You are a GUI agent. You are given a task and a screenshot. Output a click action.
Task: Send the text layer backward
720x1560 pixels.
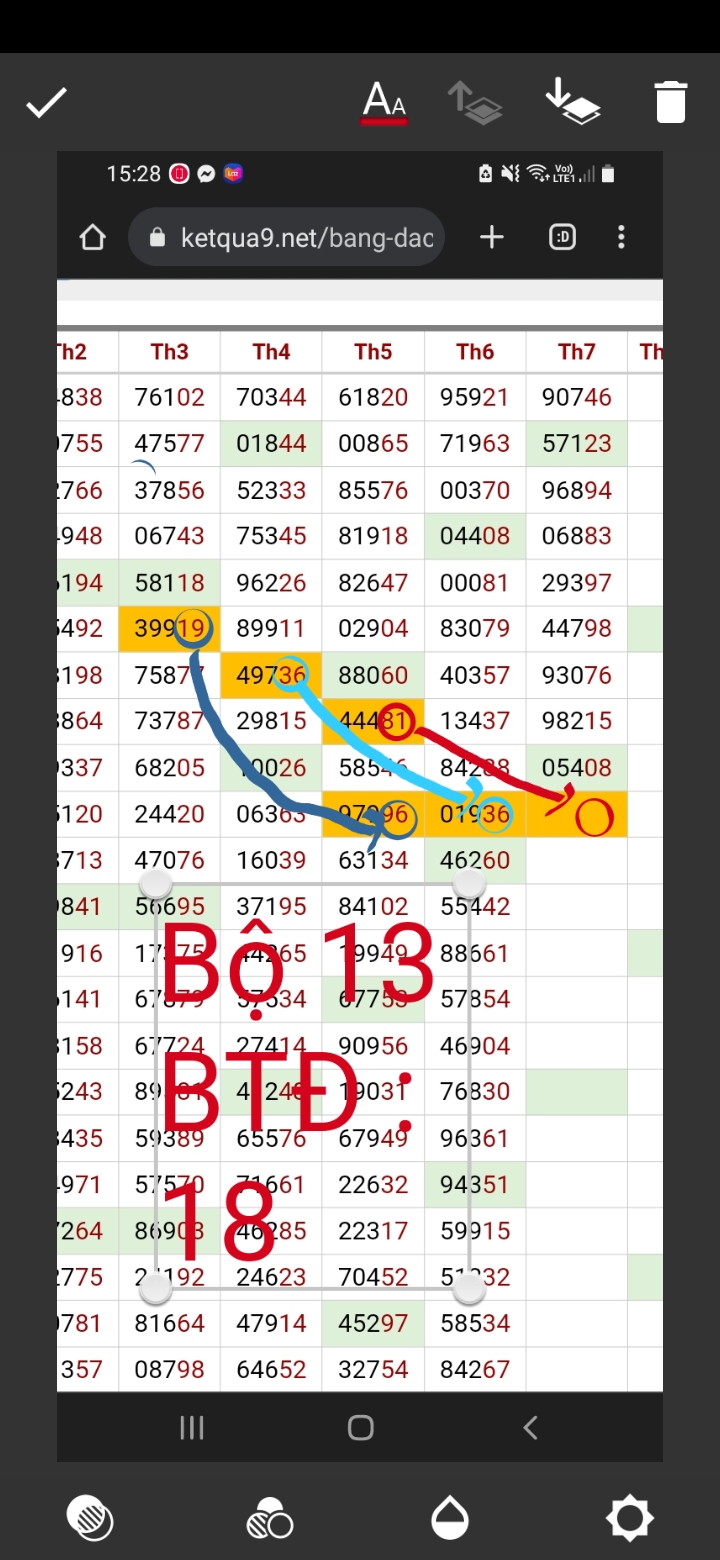[572, 102]
